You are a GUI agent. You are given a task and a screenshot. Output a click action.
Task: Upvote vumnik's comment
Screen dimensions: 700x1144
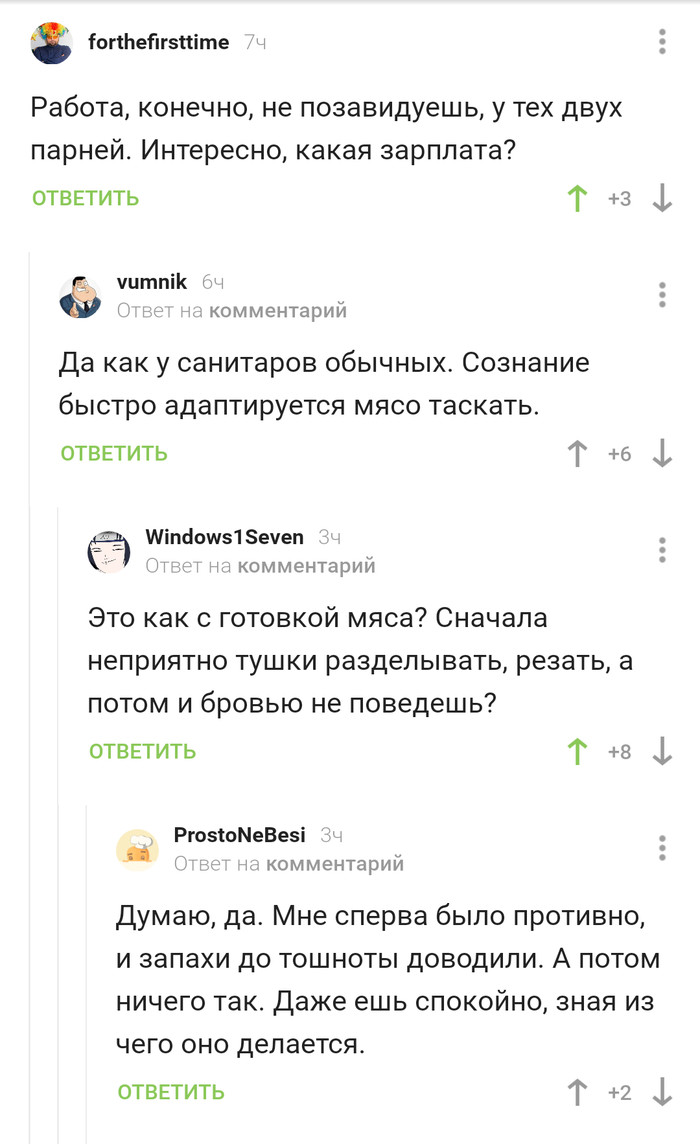[577, 454]
